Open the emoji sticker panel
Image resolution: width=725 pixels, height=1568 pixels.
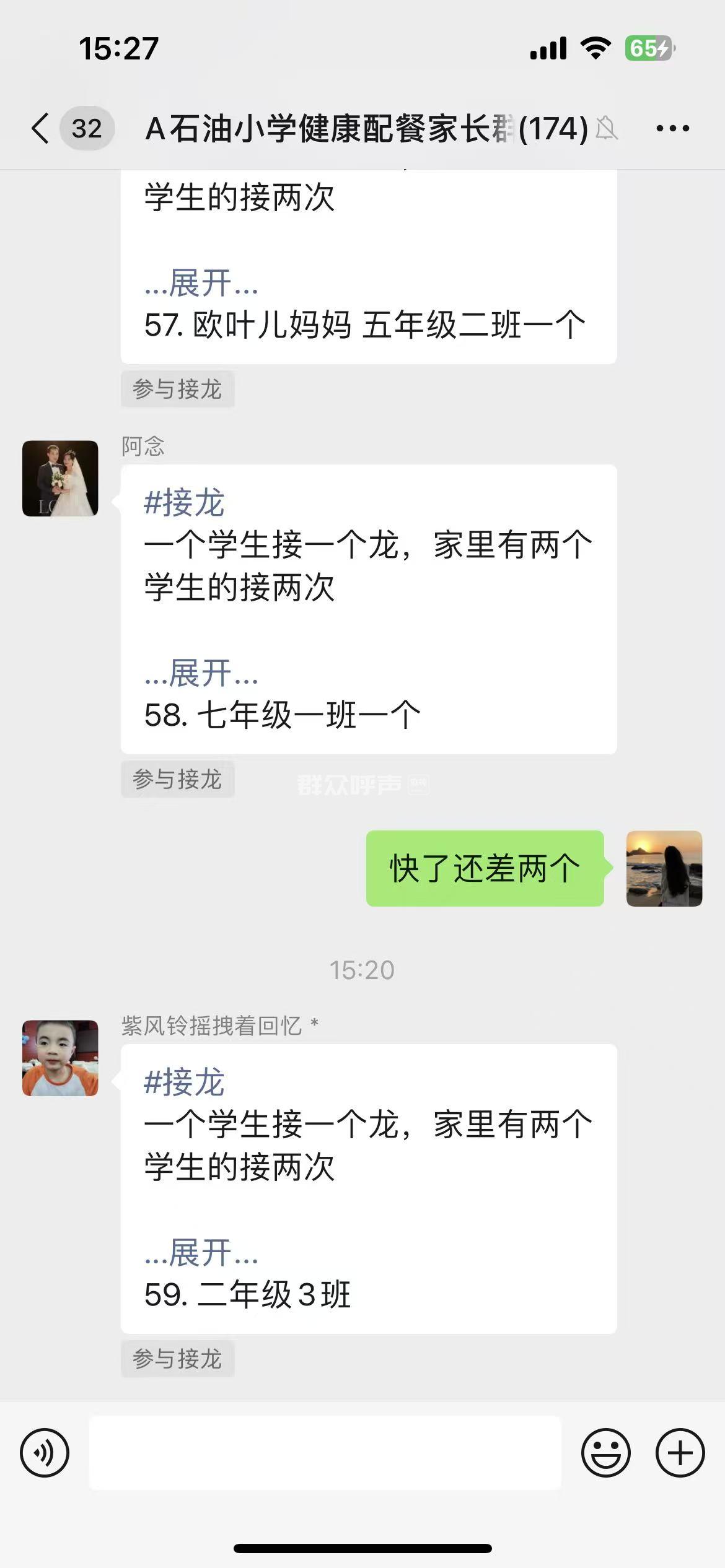(605, 1452)
